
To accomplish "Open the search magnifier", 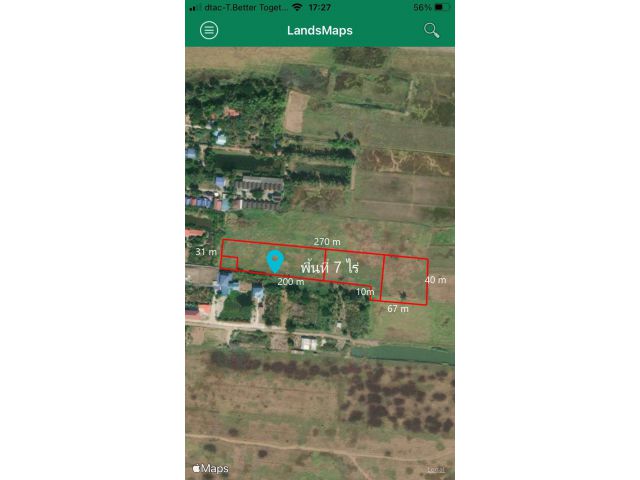I will (431, 30).
